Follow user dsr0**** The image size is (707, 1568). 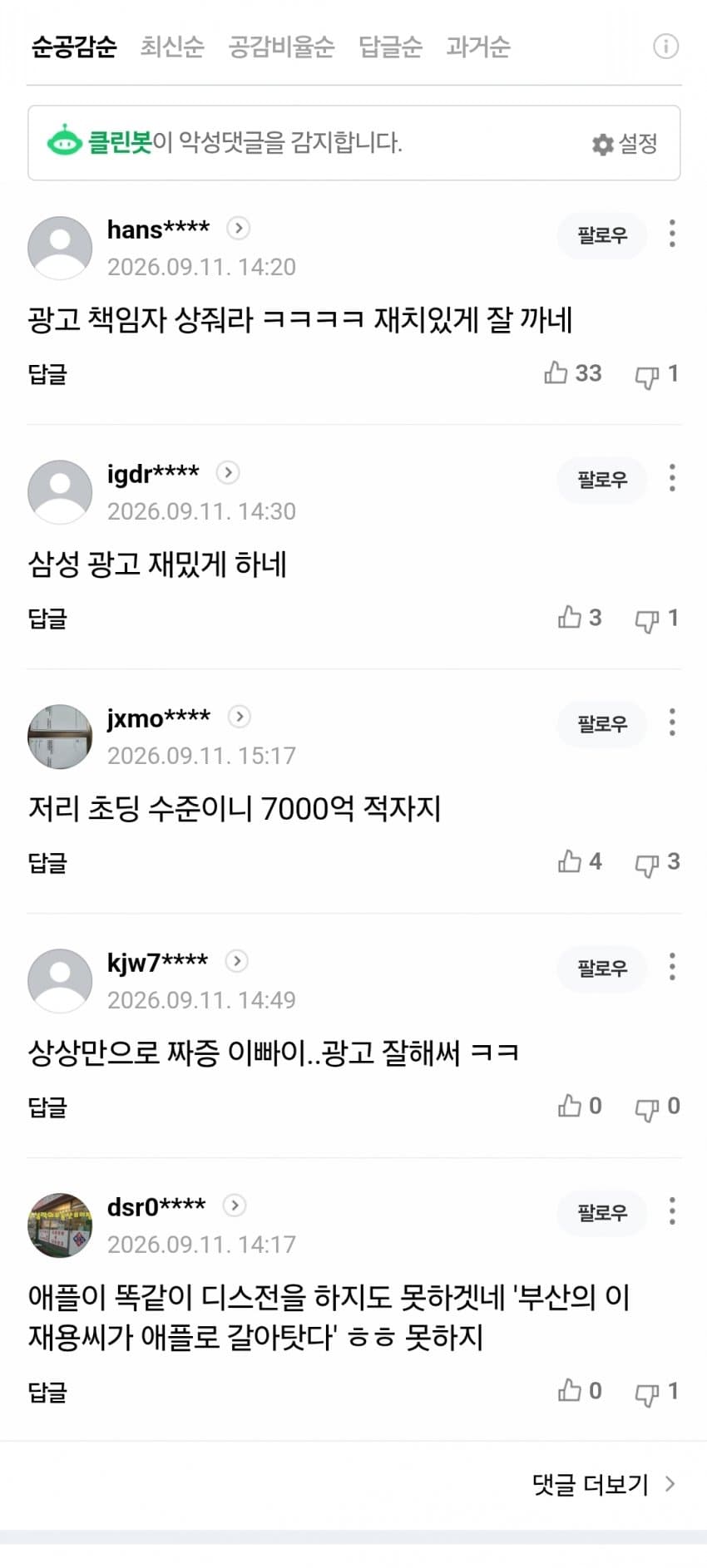click(602, 1213)
